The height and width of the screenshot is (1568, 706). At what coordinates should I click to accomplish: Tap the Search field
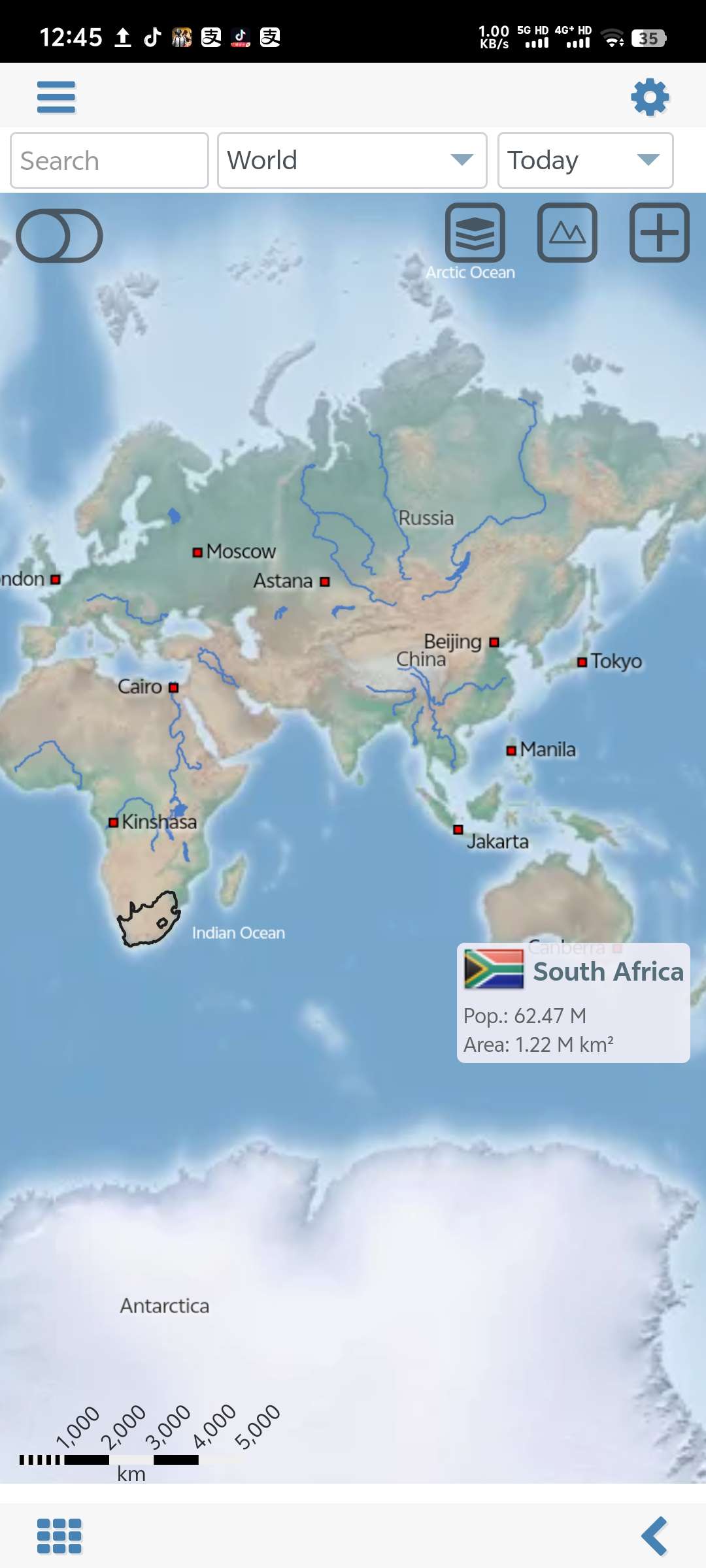[109, 161]
